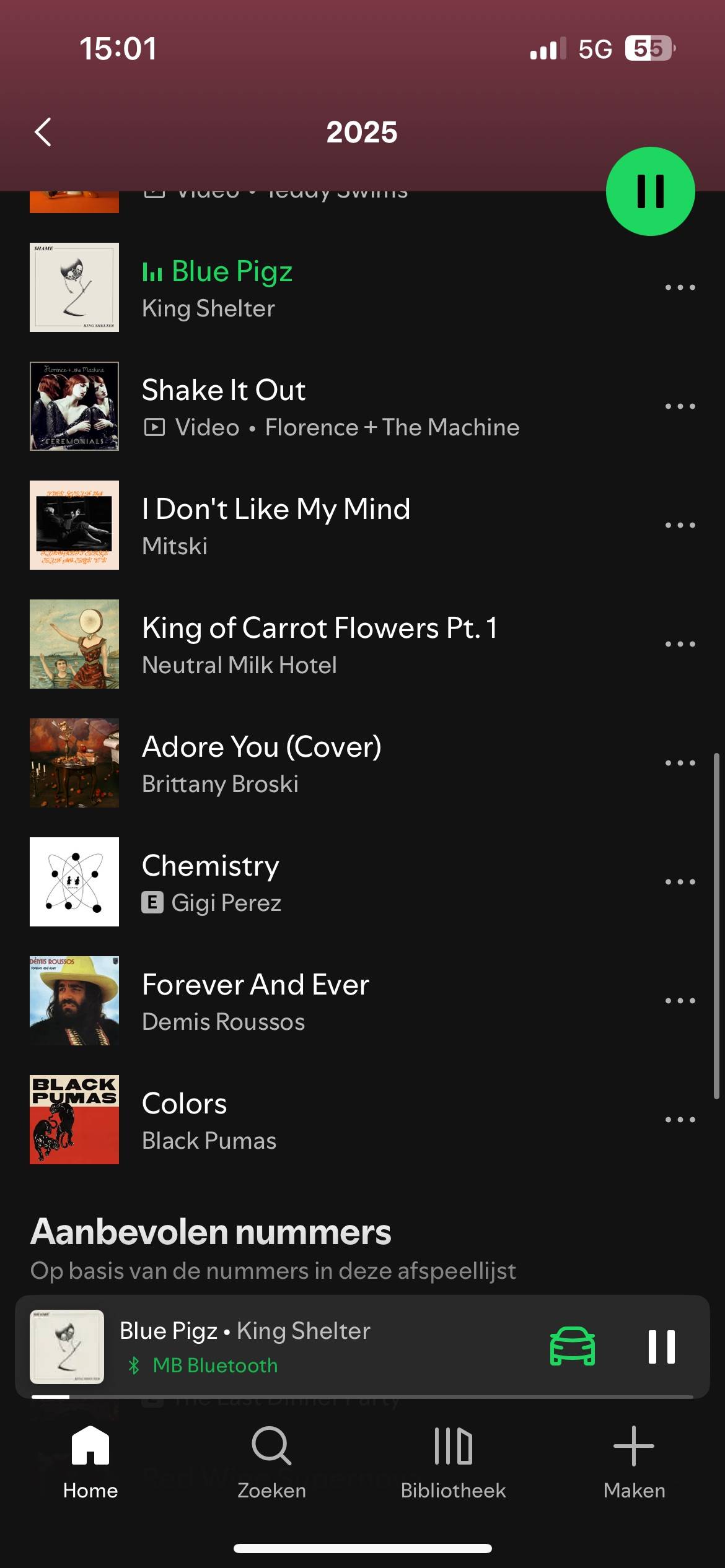Open the three-dot menu for Forever And Ever
Screen dimensions: 725x1568
click(x=680, y=1001)
